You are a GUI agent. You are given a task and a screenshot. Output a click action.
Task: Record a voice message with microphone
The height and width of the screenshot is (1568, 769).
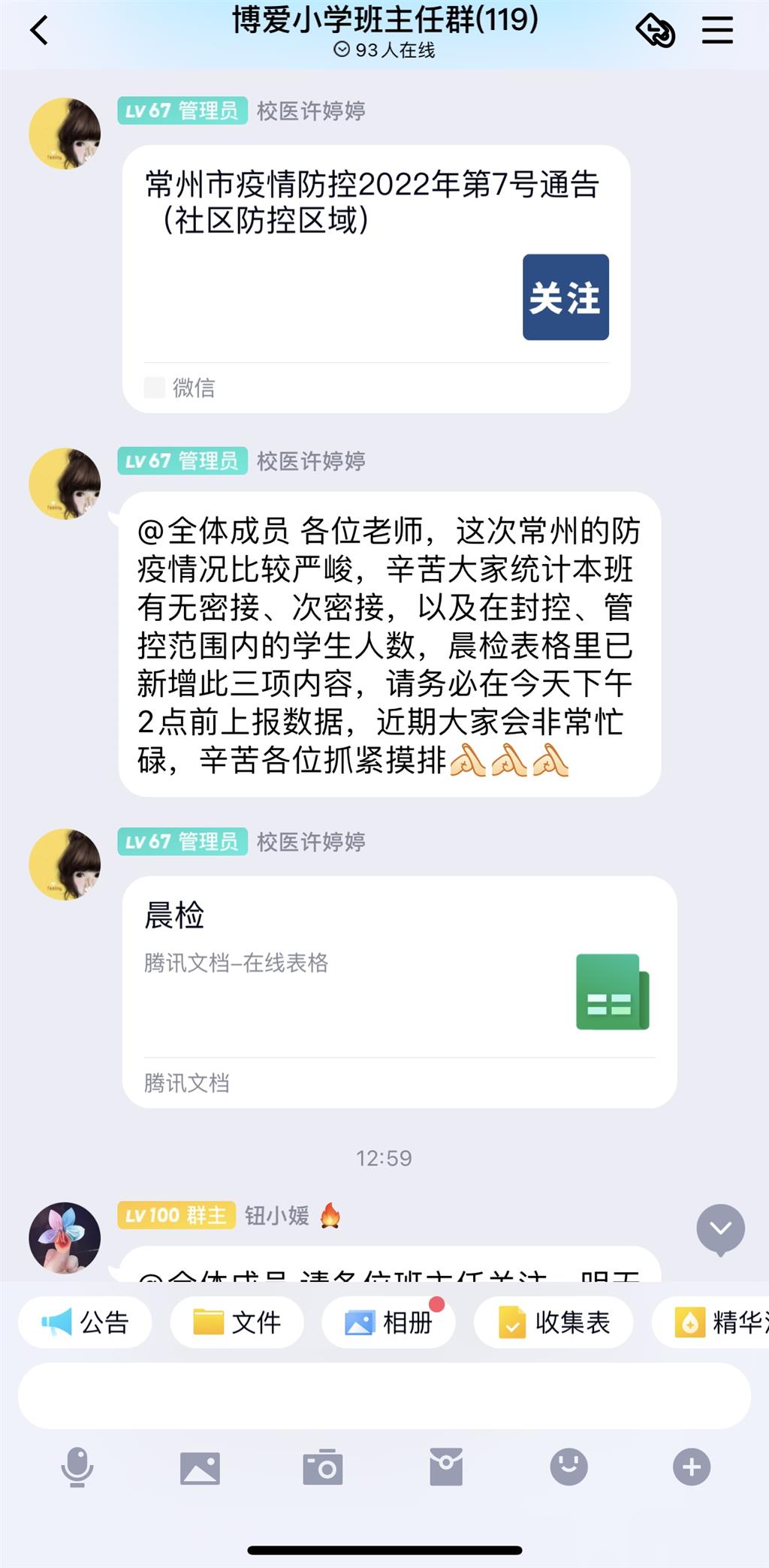pos(77,1467)
